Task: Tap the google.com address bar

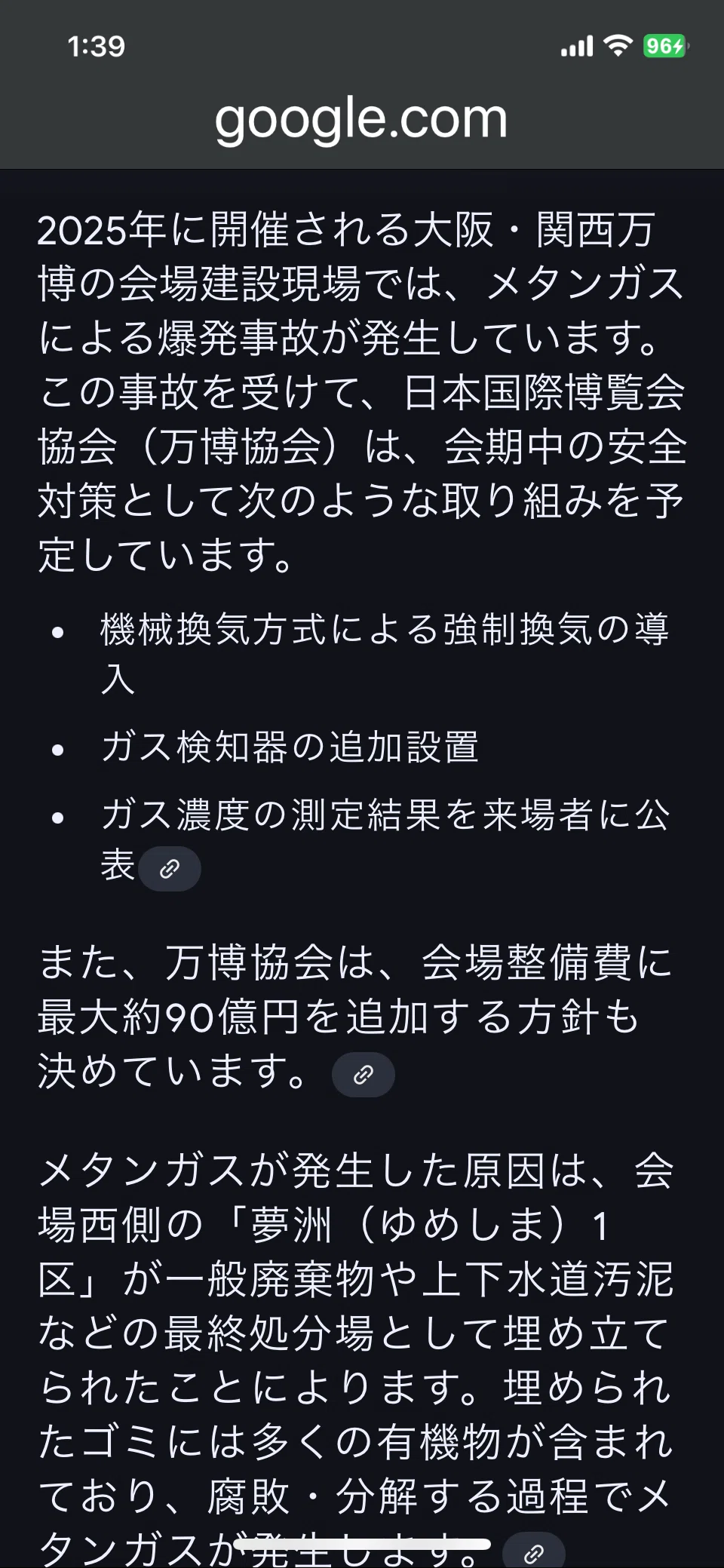Action: [361, 119]
